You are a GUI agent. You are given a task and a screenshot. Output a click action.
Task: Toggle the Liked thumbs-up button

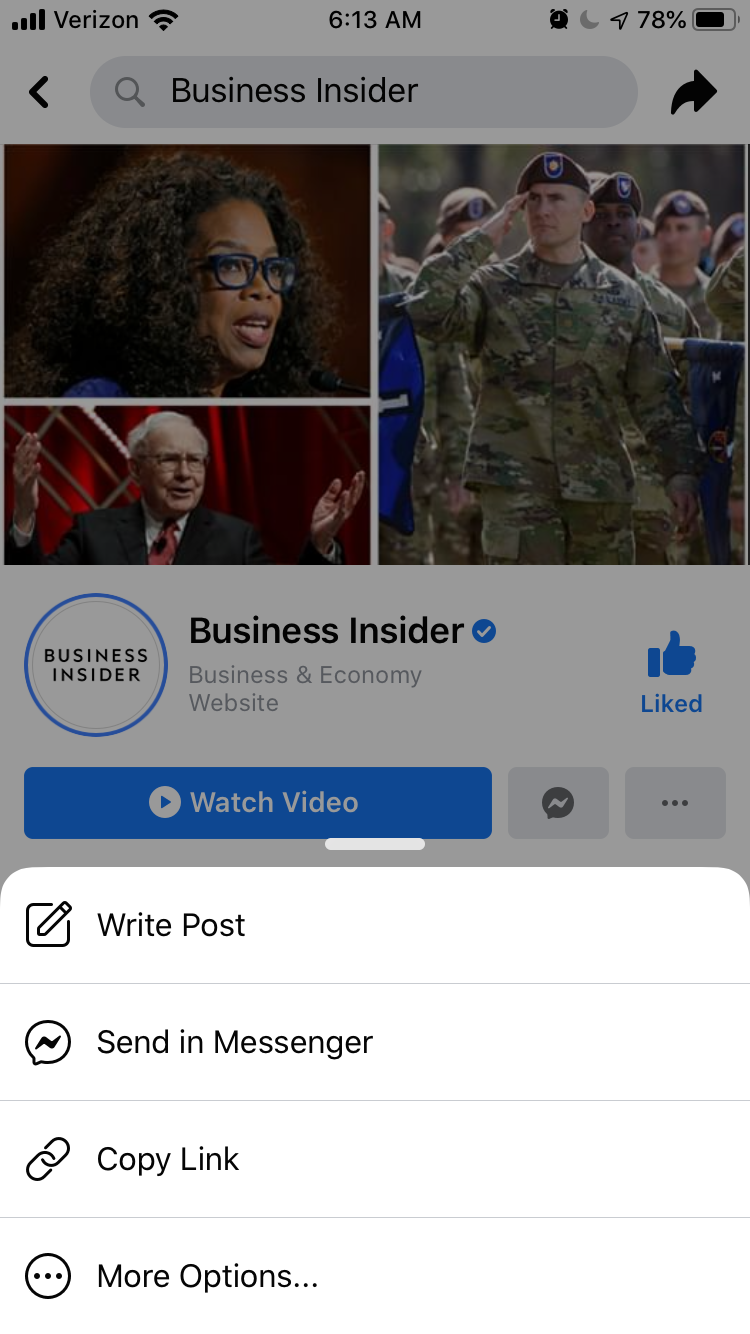pyautogui.click(x=671, y=672)
